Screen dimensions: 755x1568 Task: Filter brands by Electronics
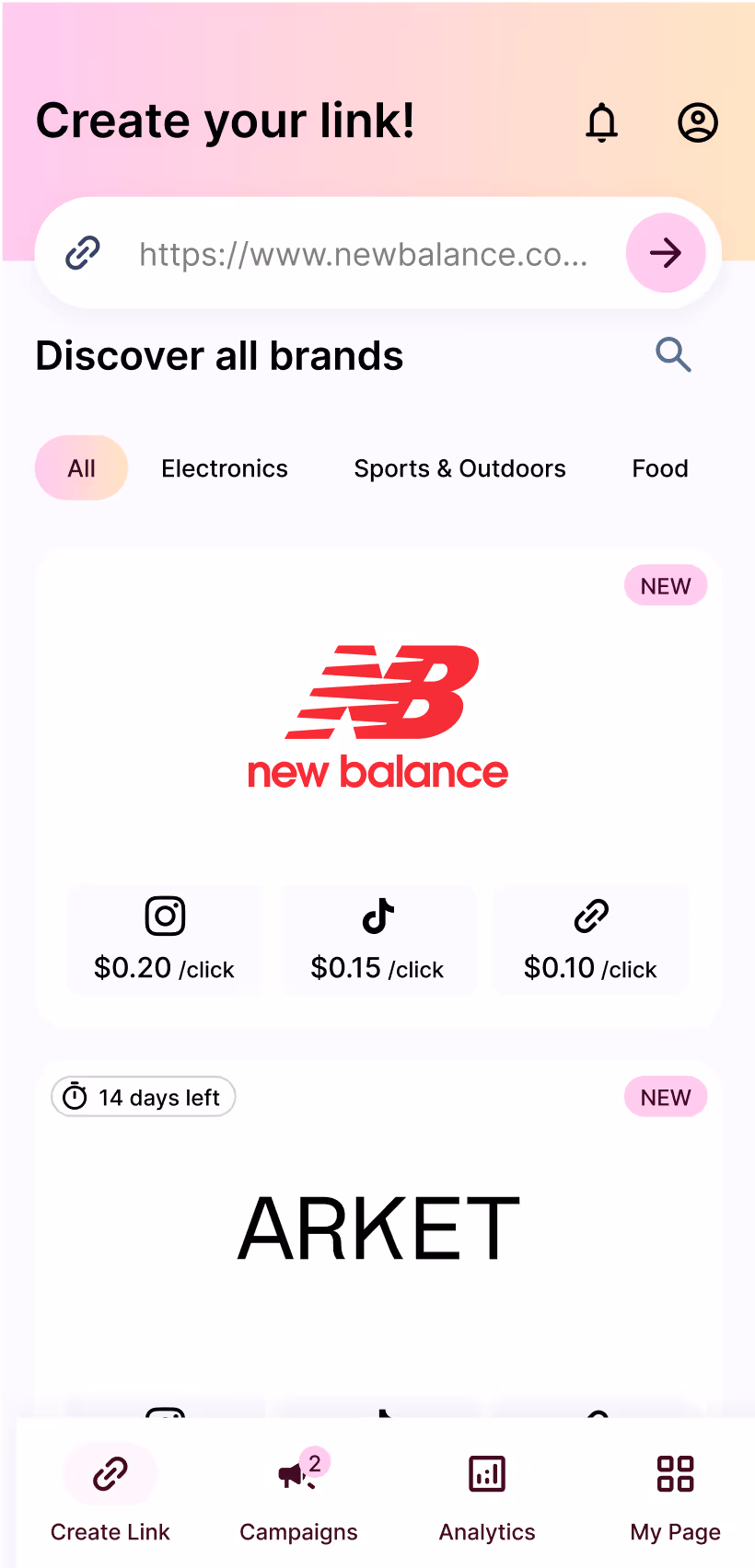click(225, 468)
